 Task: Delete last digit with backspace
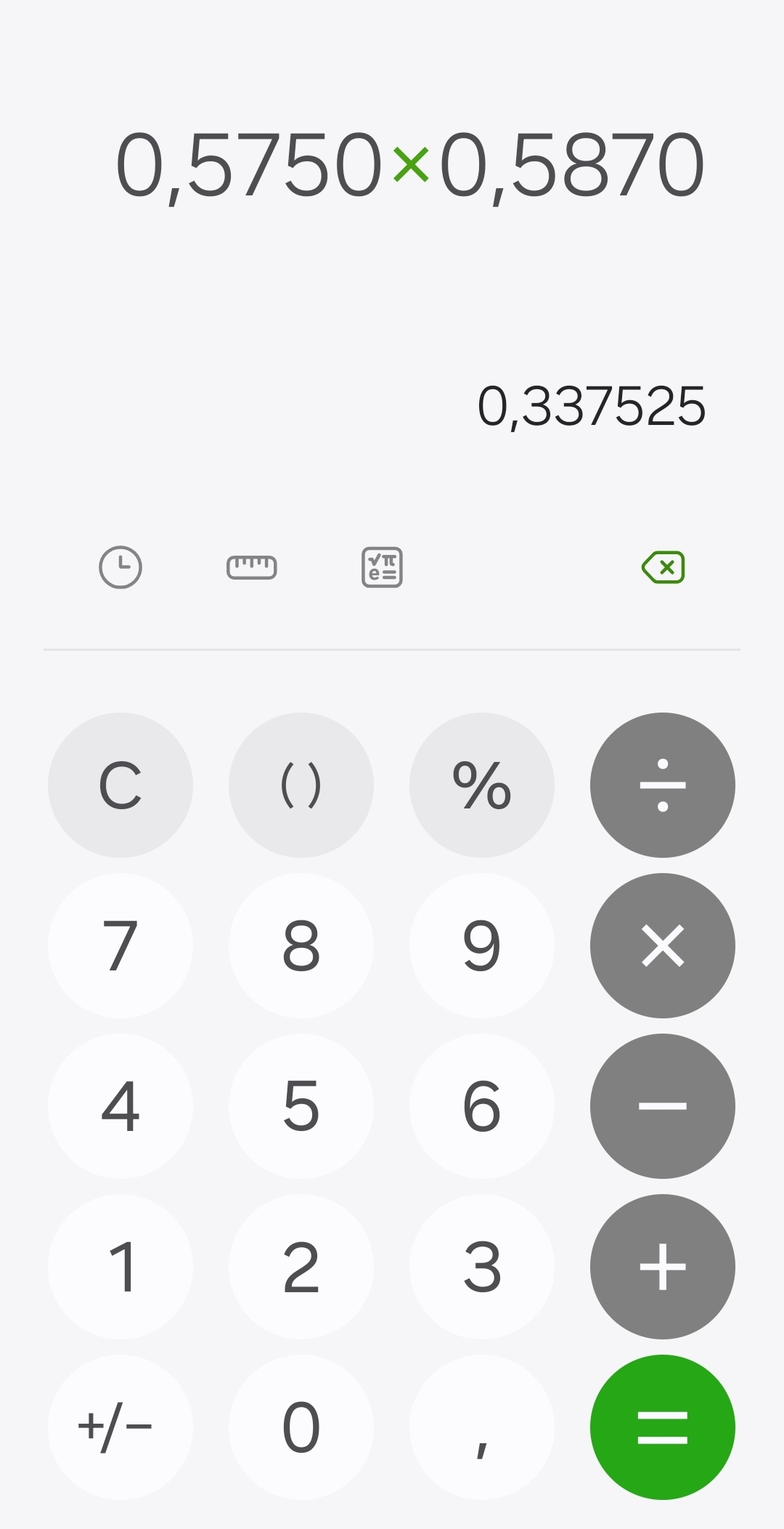click(663, 567)
